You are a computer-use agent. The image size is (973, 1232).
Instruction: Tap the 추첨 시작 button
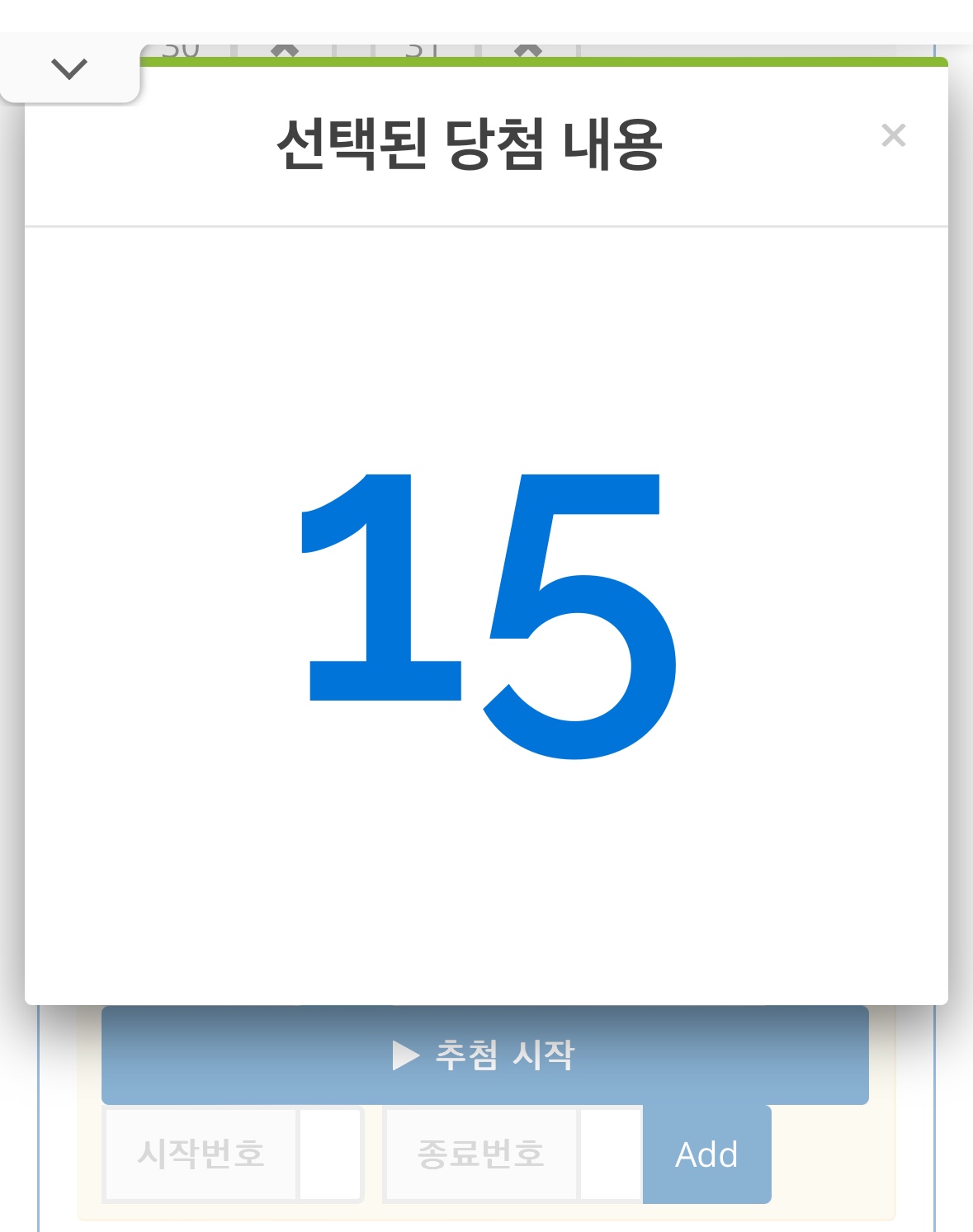(x=484, y=1055)
